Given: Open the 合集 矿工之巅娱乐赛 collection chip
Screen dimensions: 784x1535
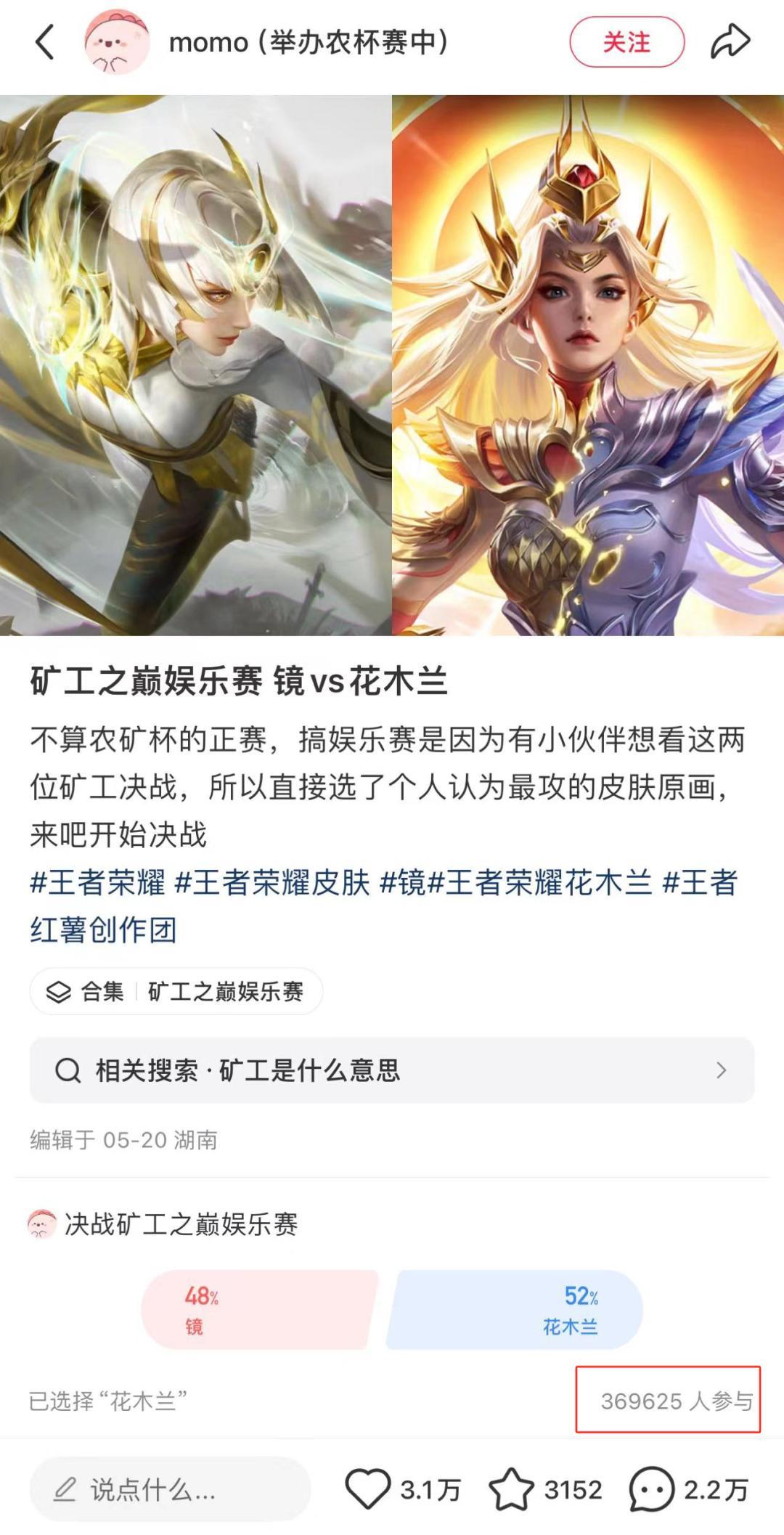Looking at the screenshot, I should (x=176, y=991).
